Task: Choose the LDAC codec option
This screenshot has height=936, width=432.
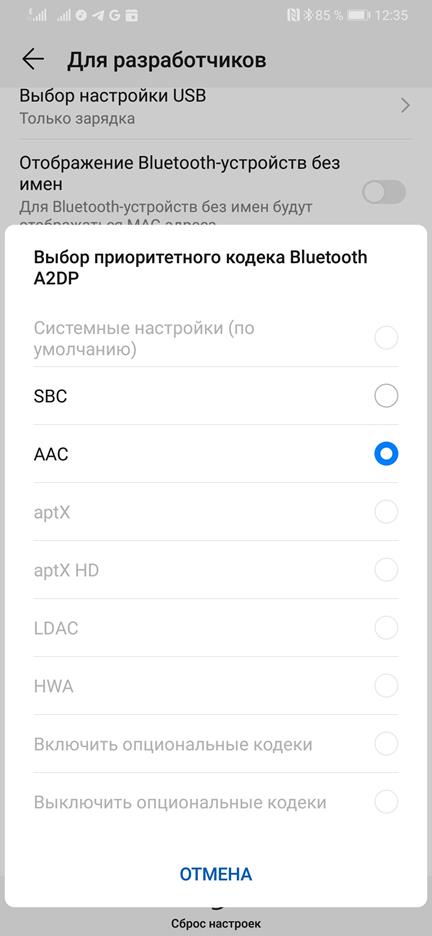Action: pyautogui.click(x=215, y=628)
